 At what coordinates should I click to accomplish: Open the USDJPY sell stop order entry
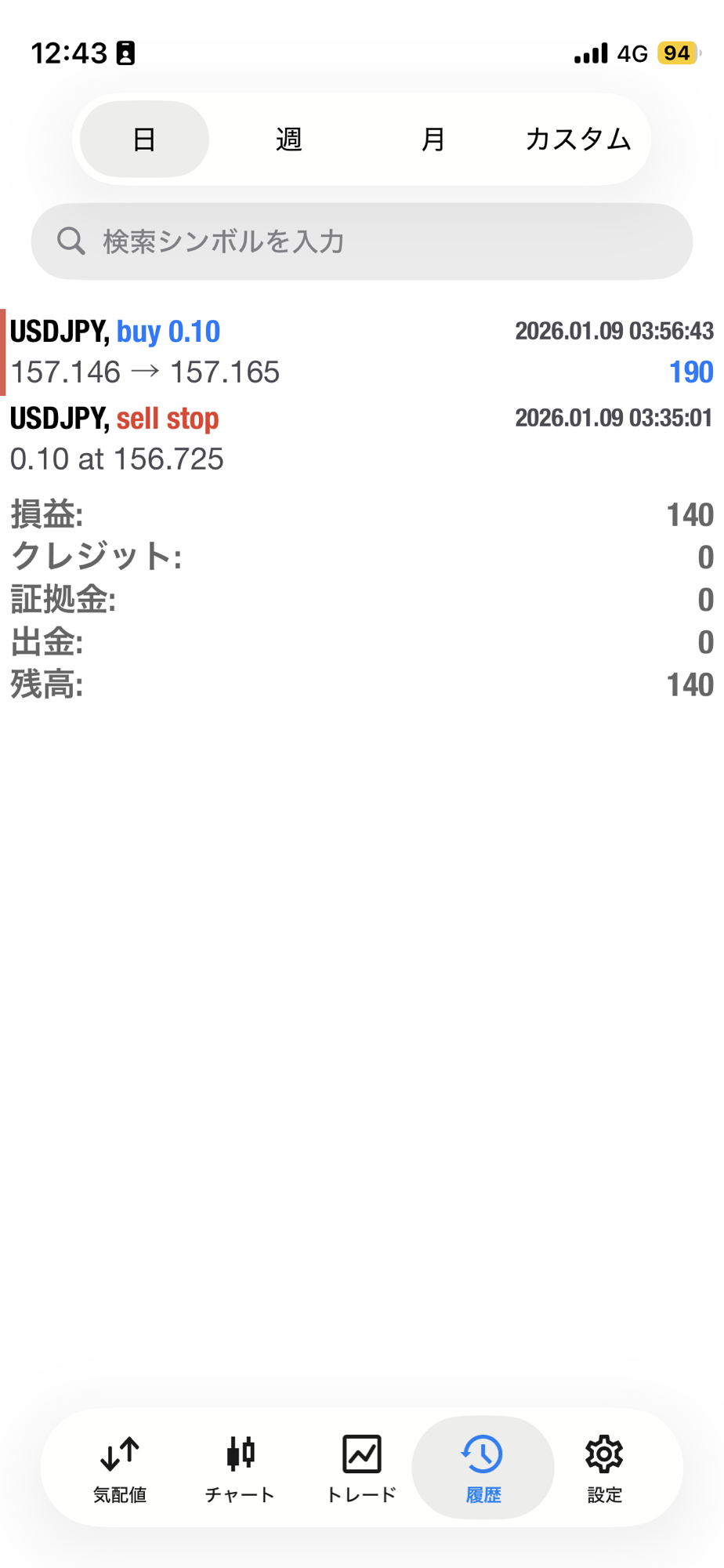pyautogui.click(x=360, y=438)
